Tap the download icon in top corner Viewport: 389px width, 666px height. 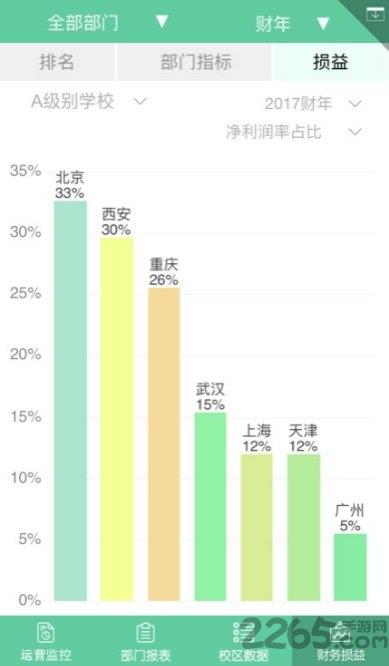[375, 14]
